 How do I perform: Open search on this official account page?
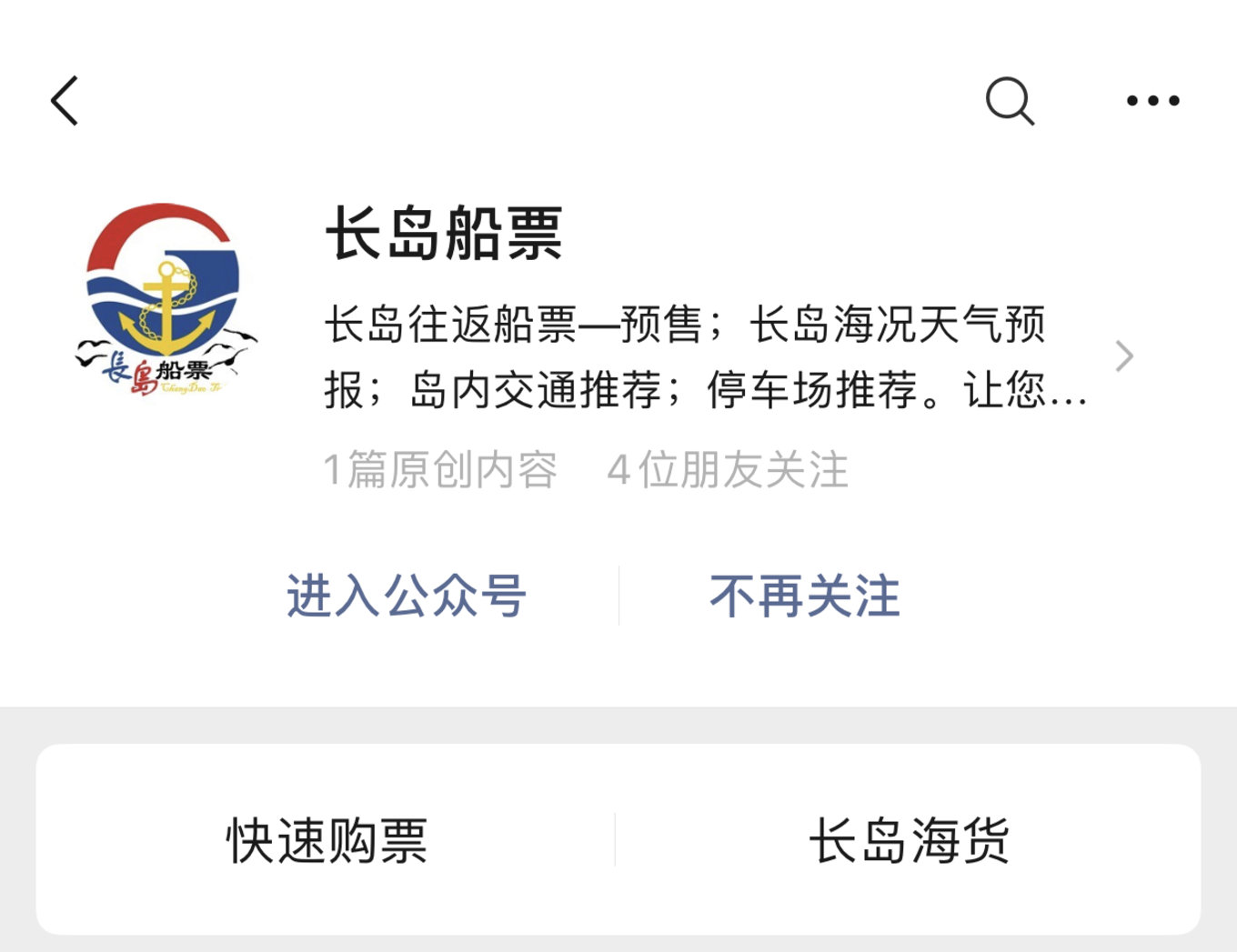point(1010,100)
